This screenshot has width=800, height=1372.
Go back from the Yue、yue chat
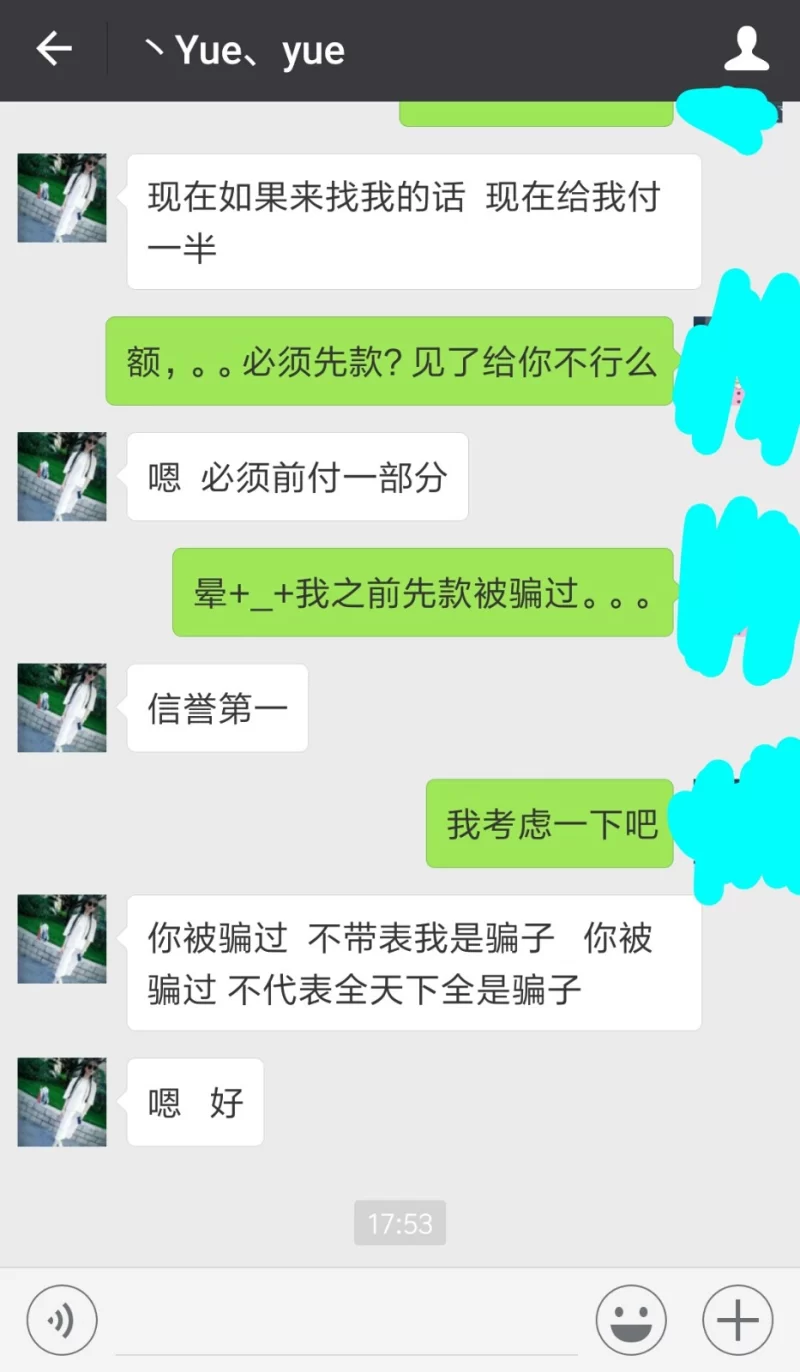[54, 49]
